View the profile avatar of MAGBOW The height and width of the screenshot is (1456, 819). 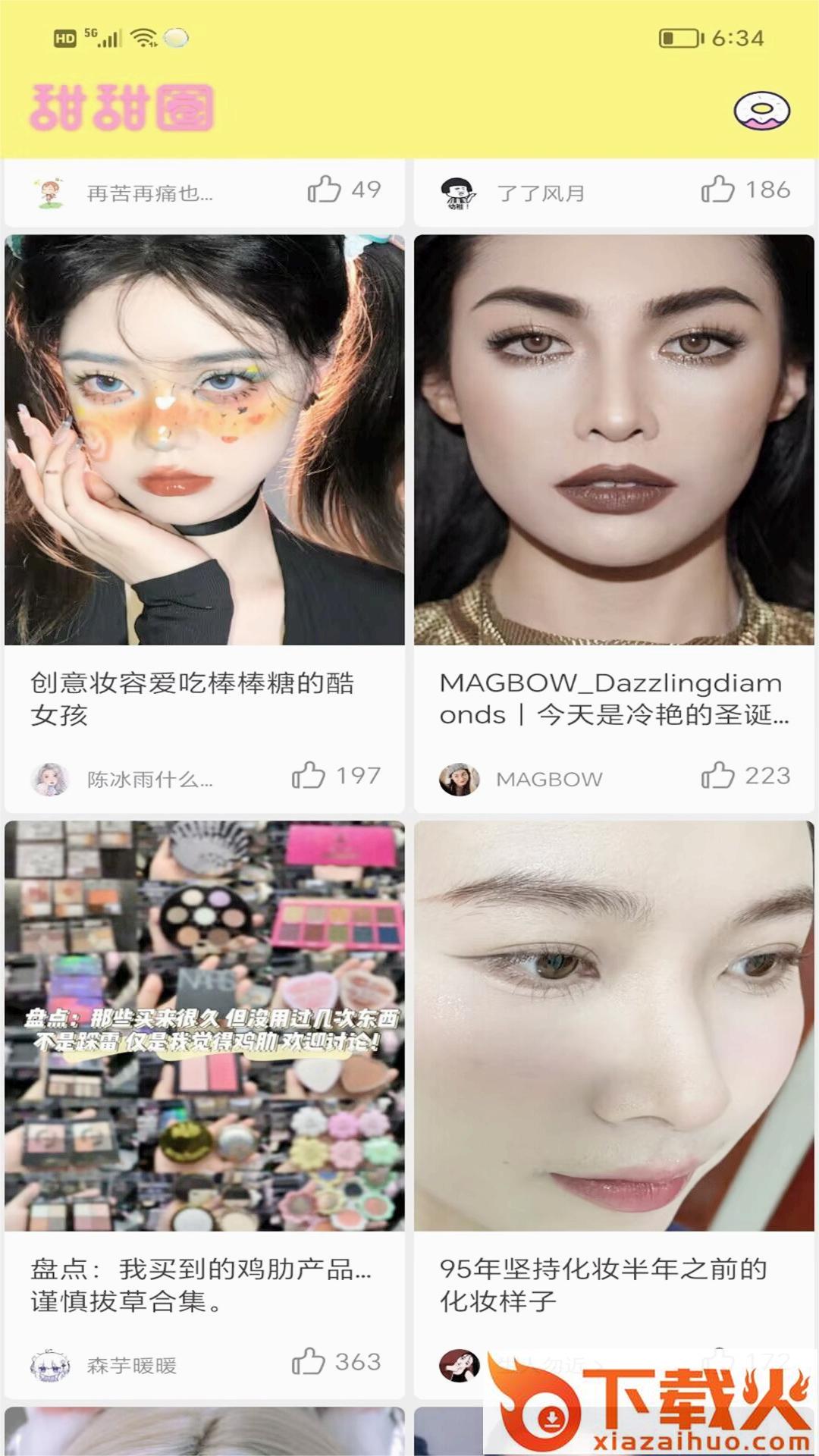[x=459, y=779]
